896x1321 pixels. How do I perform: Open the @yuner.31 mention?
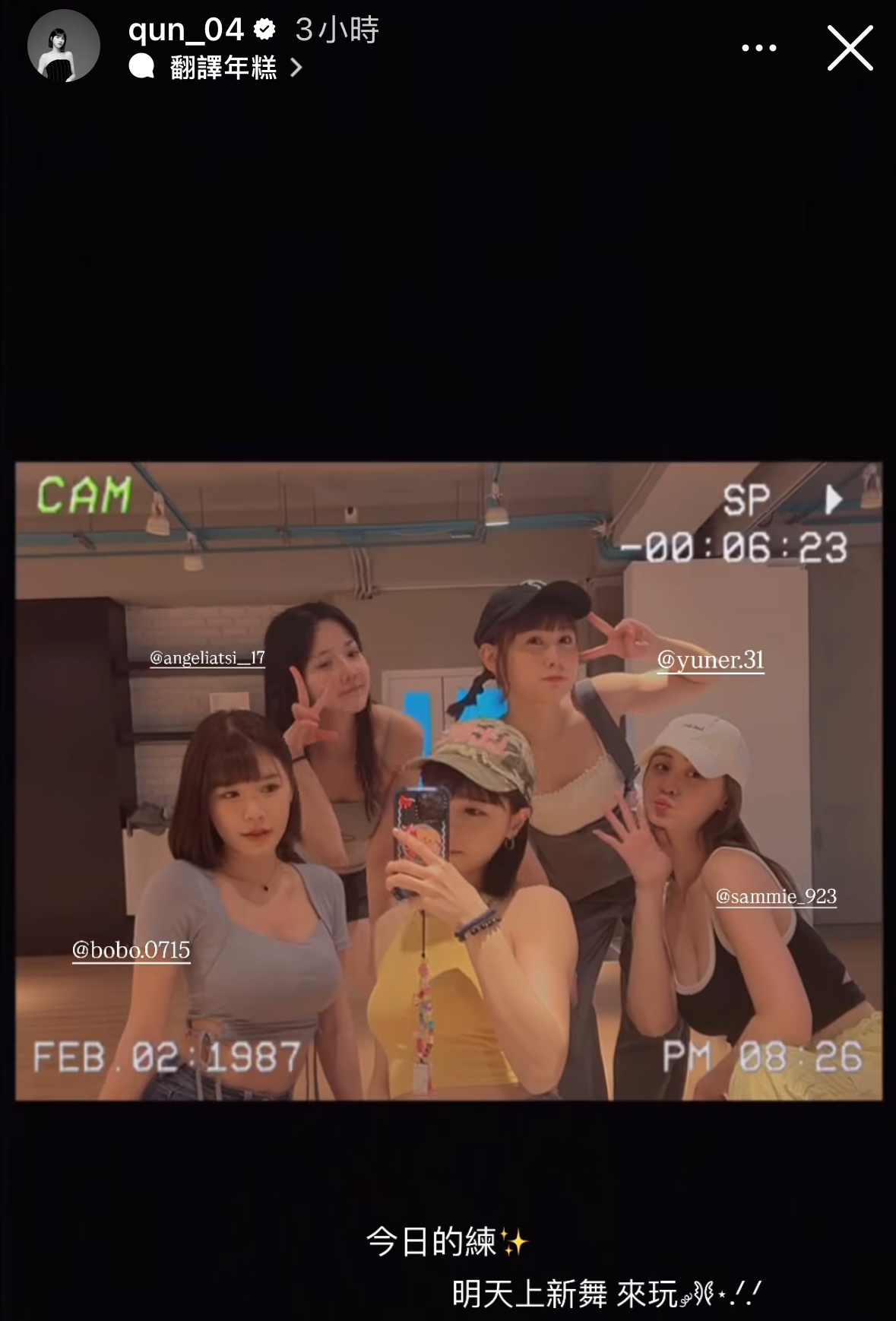point(711,660)
